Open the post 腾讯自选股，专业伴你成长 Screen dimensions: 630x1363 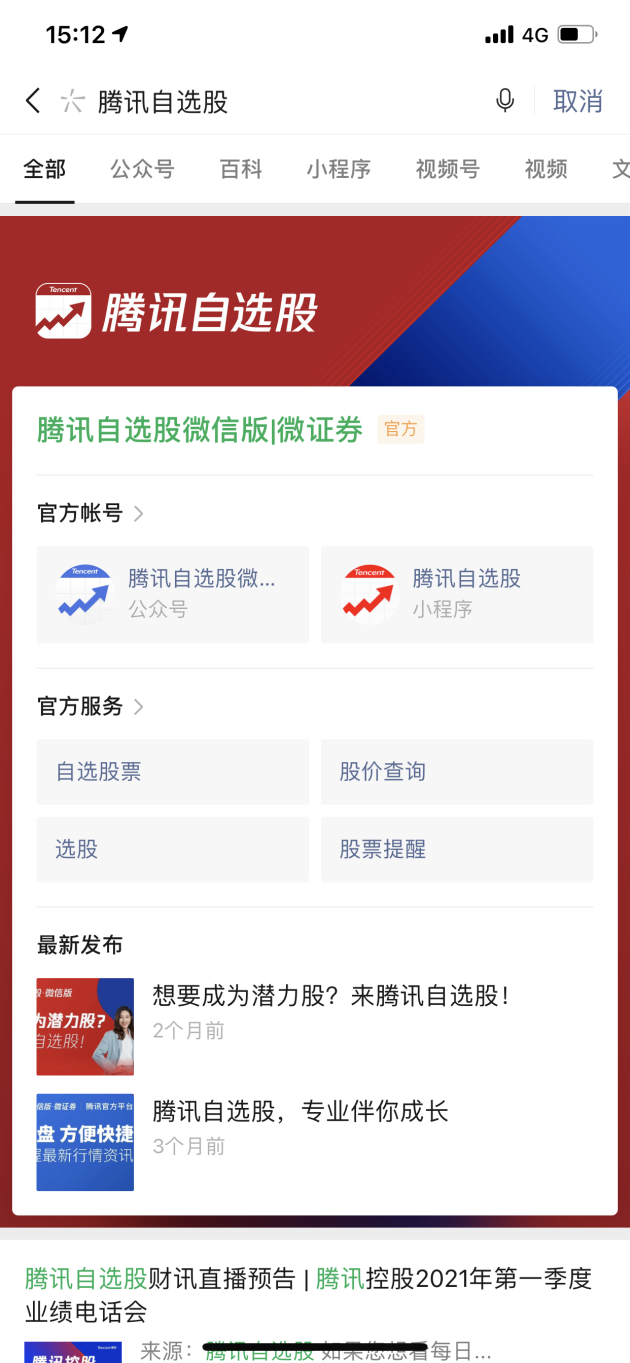click(x=315, y=1142)
